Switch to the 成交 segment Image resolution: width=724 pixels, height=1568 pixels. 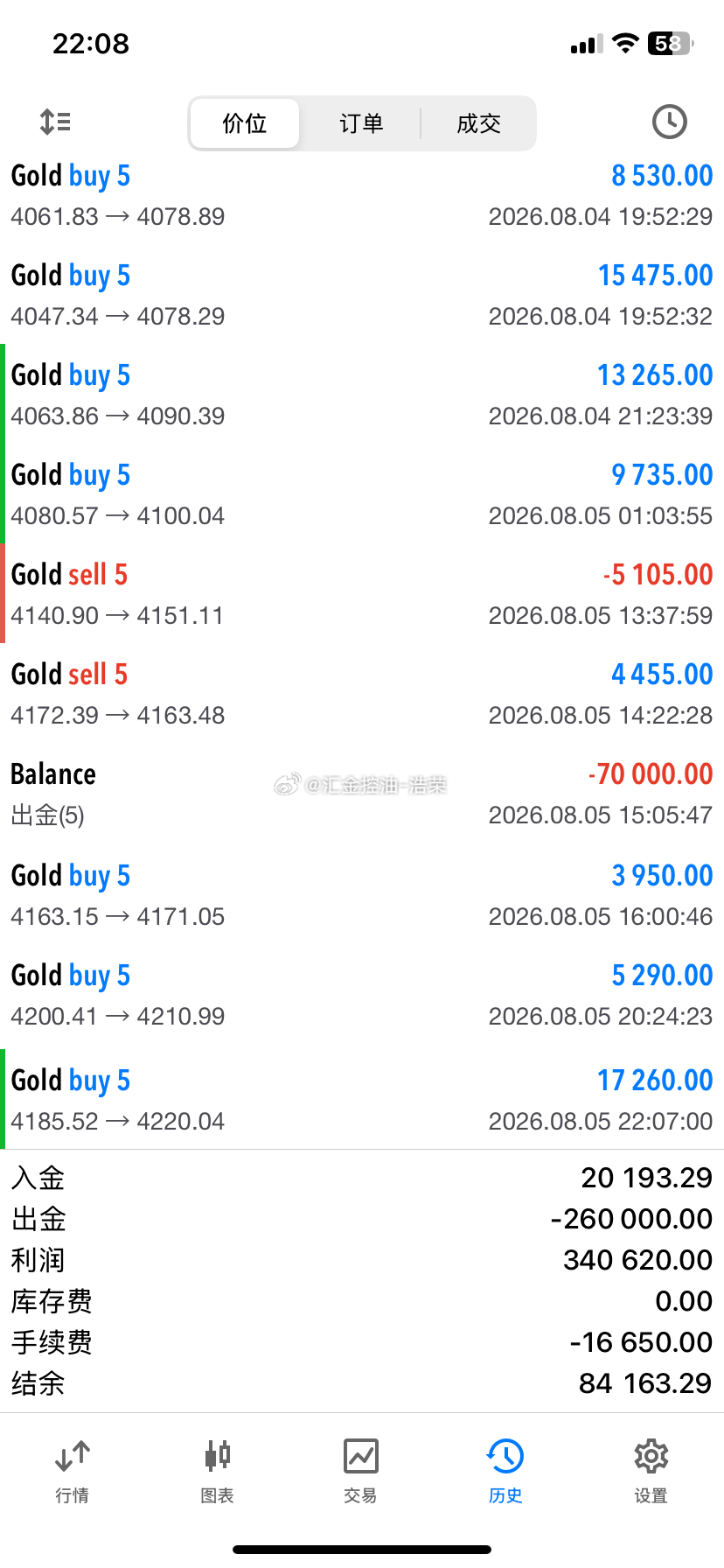point(478,123)
